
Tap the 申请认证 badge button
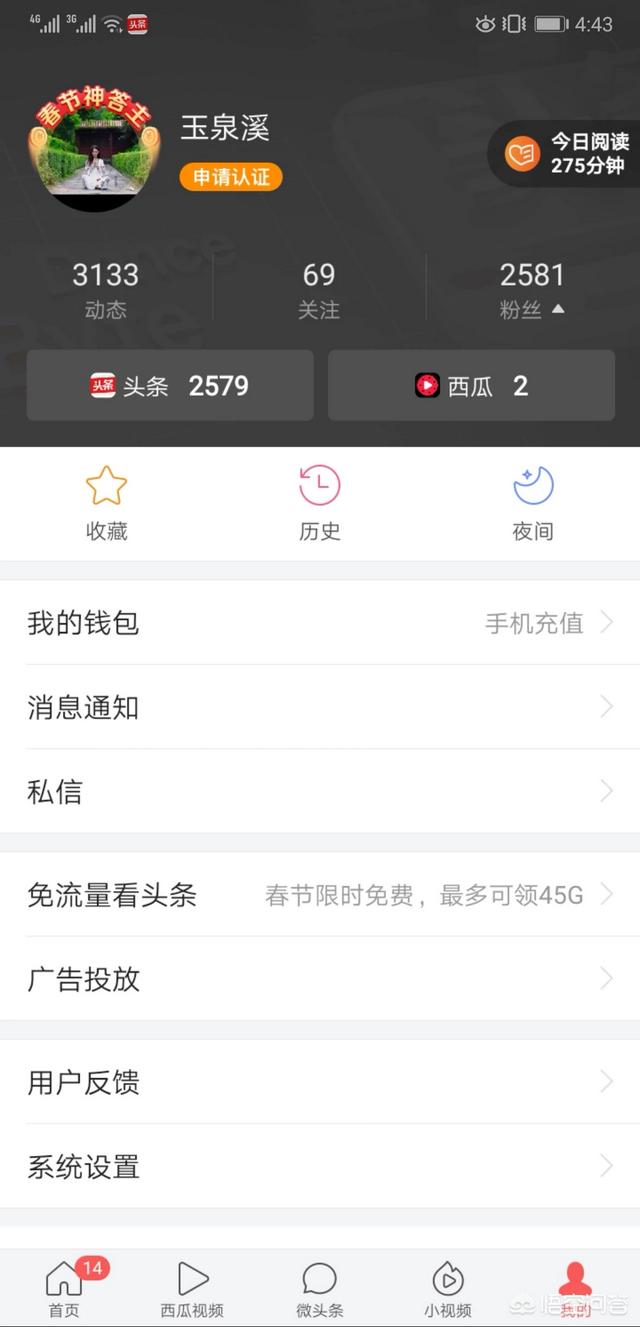pyautogui.click(x=231, y=177)
